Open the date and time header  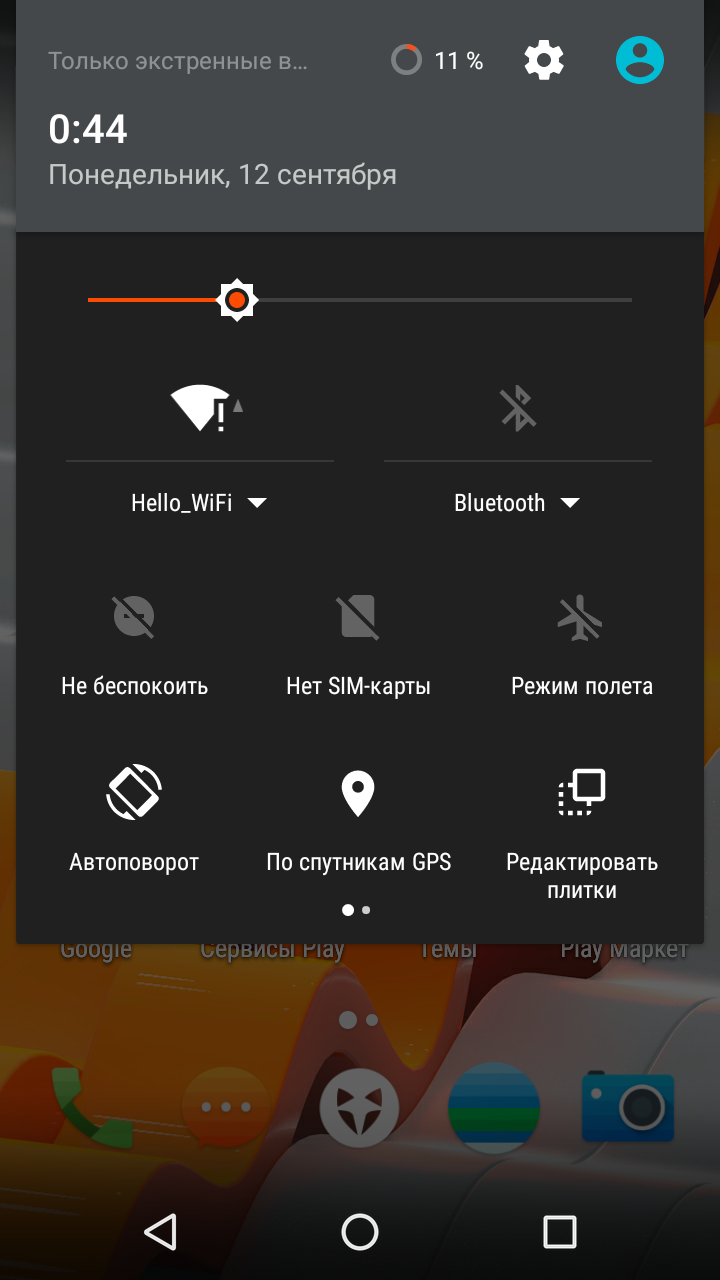click(222, 150)
